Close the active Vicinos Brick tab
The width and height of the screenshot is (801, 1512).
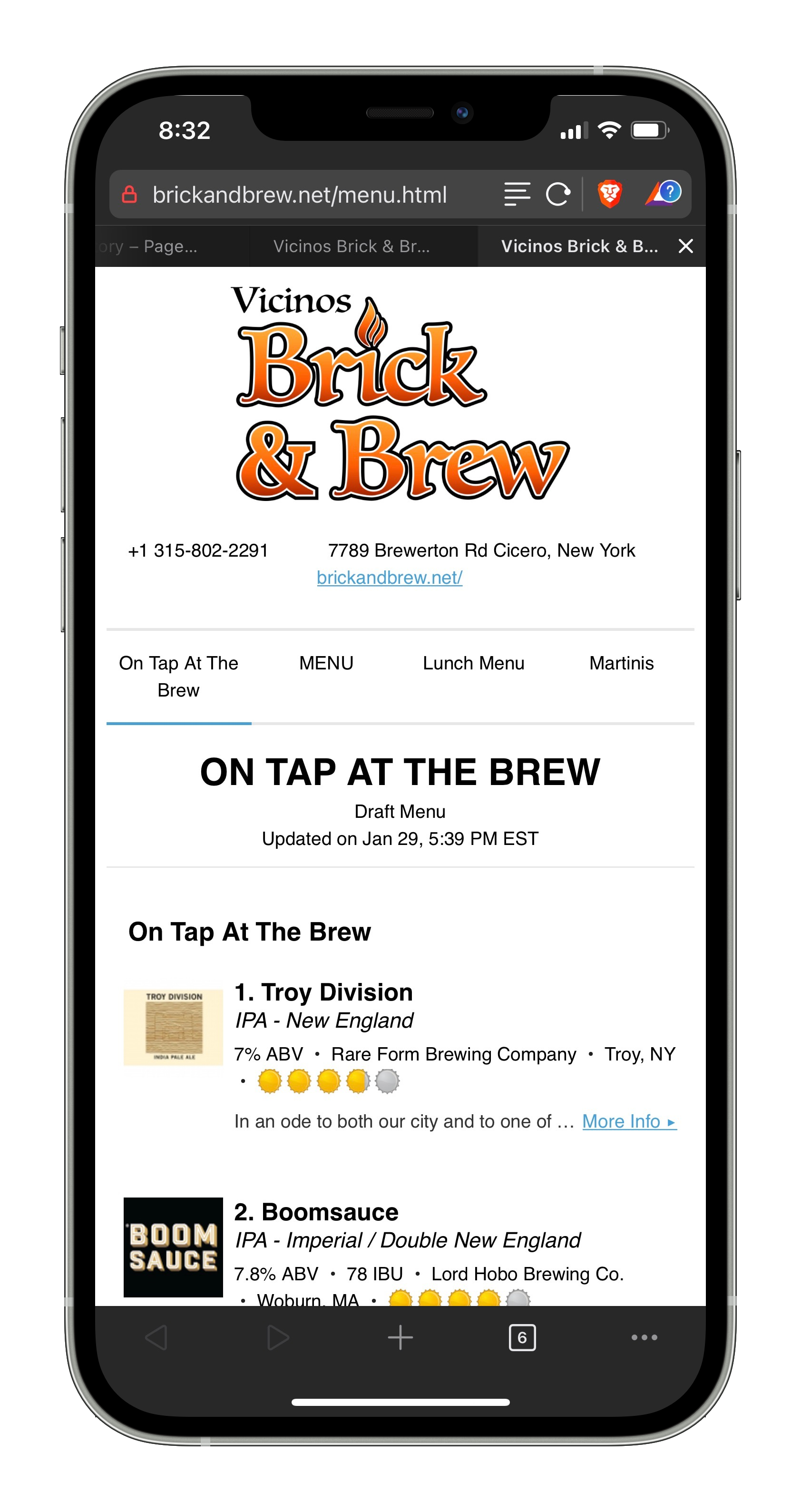685,246
